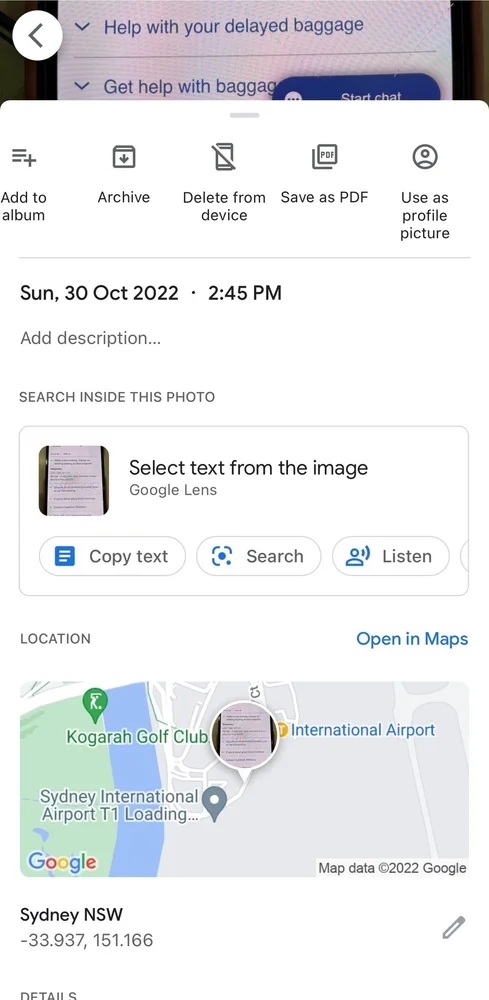Screen dimensions: 489x1000
Task: Save the photo as PDF
Action: click(x=325, y=175)
